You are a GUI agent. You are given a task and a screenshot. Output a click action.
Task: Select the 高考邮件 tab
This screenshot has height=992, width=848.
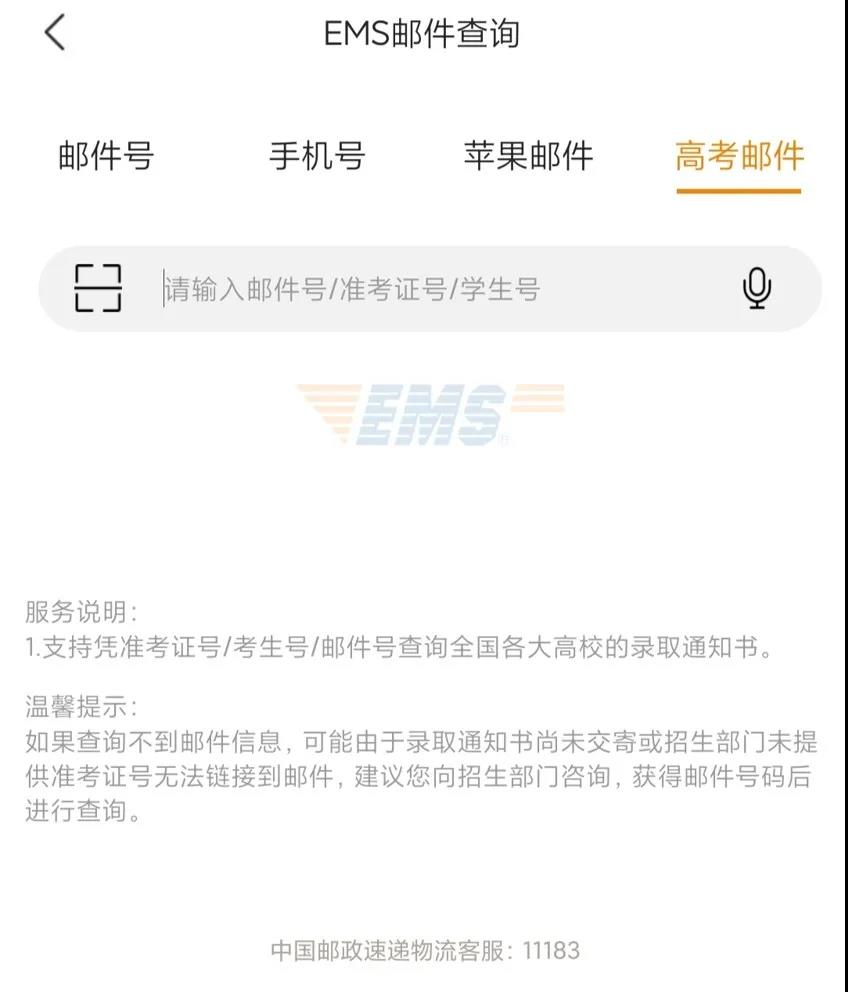(x=739, y=157)
